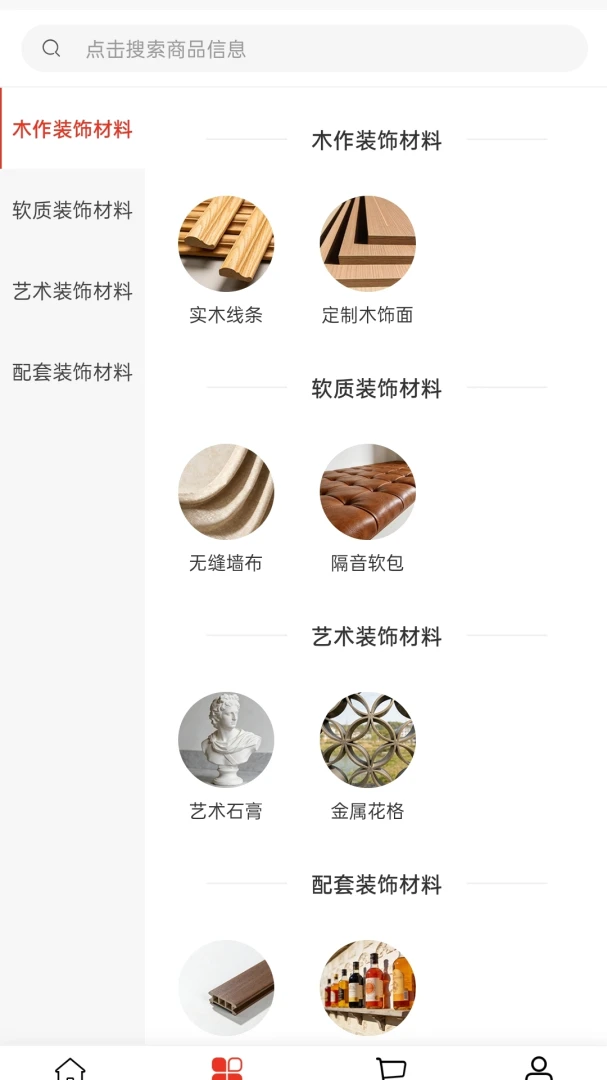Viewport: 607px width, 1080px height.
Task: Switch to 软质装饰材料 sidebar category
Action: click(x=72, y=210)
